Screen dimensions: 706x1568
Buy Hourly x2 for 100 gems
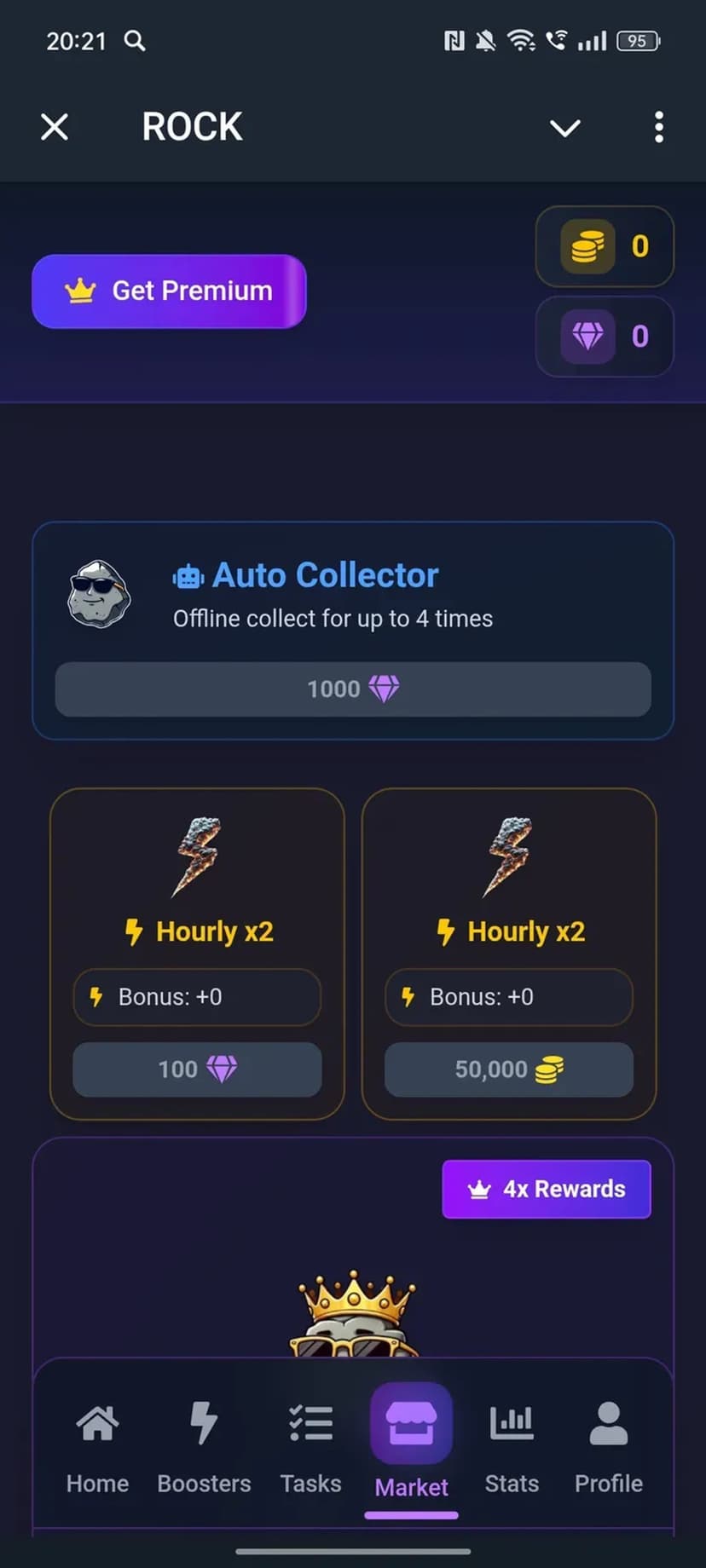[197, 1069]
